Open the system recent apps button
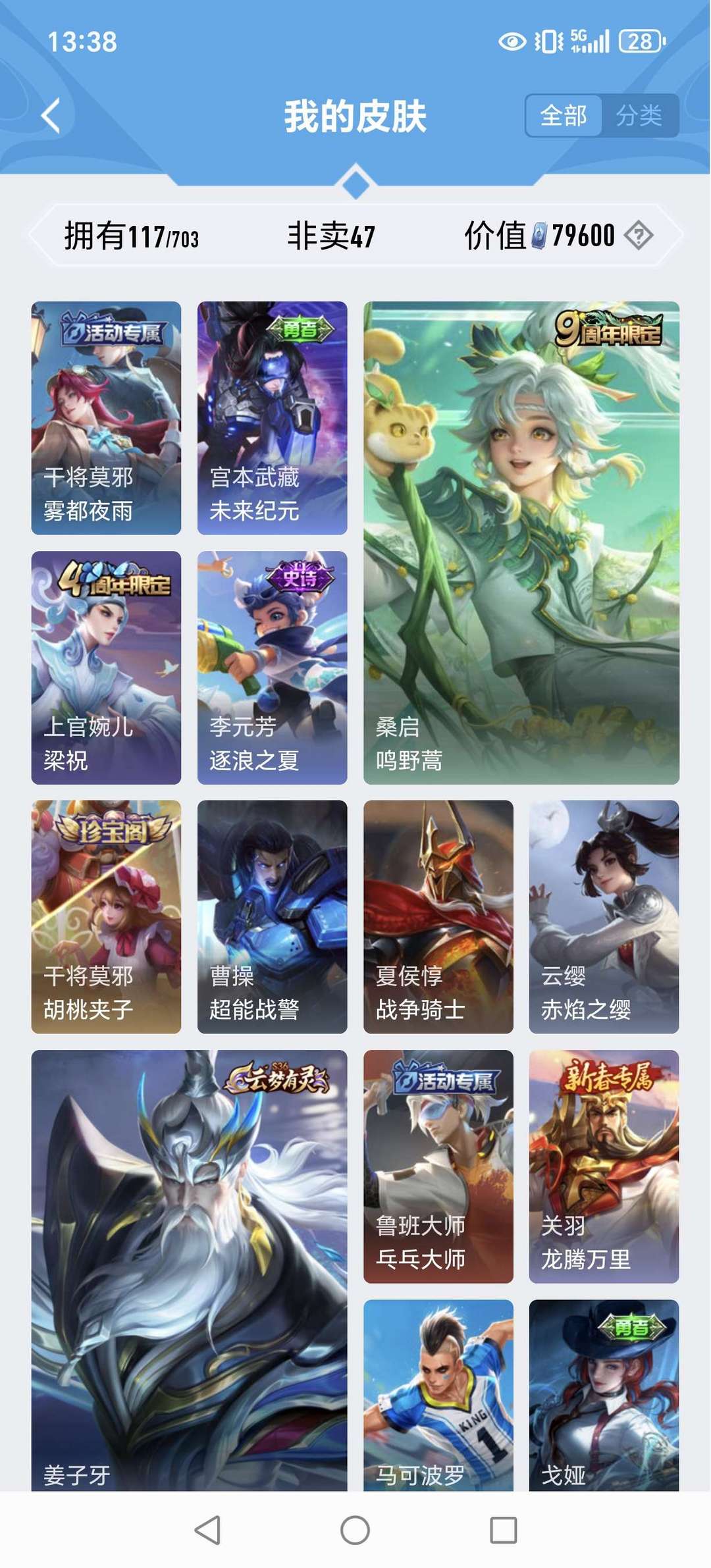711x1568 pixels. 504,1530
